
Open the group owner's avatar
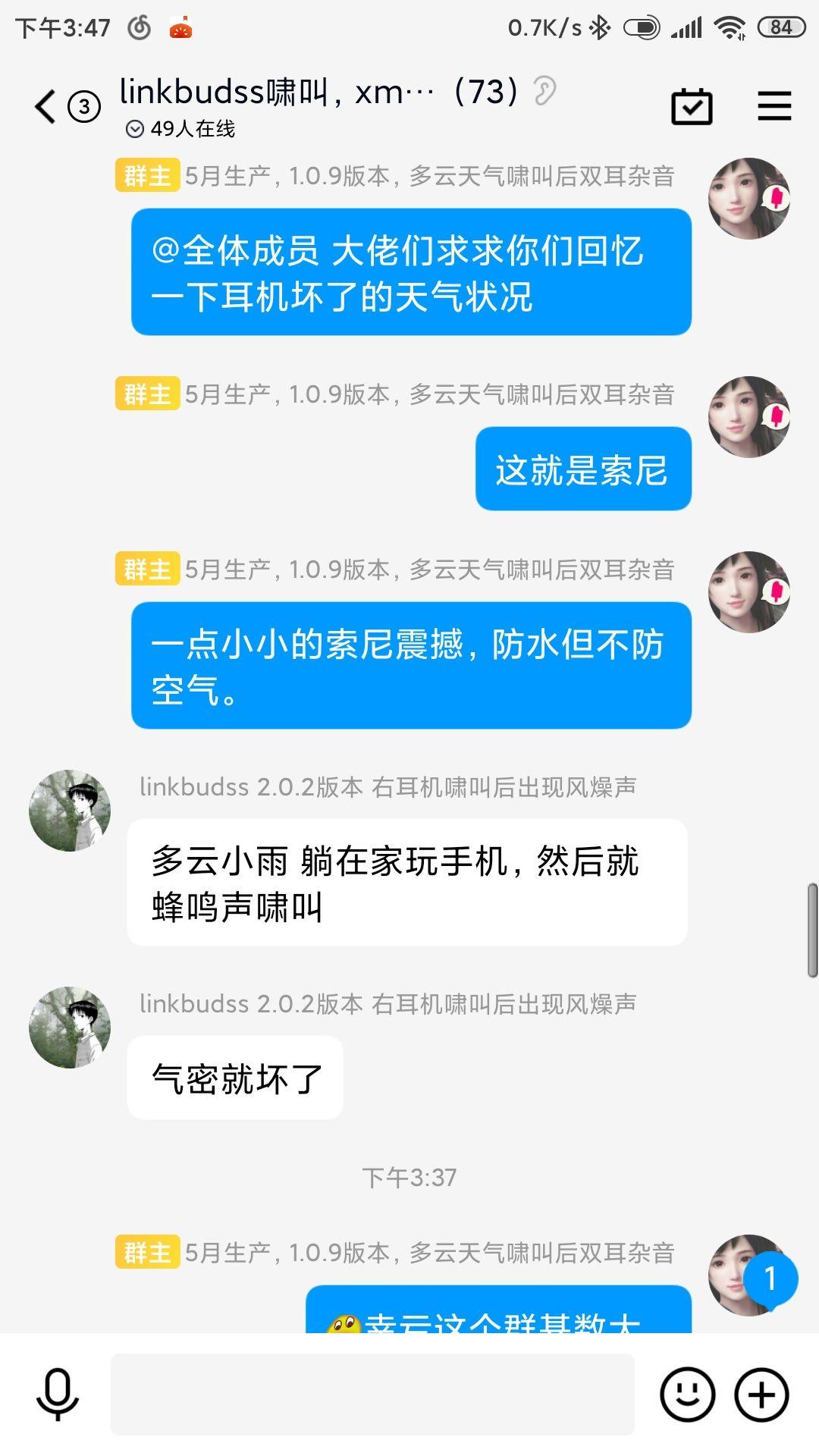(x=749, y=199)
